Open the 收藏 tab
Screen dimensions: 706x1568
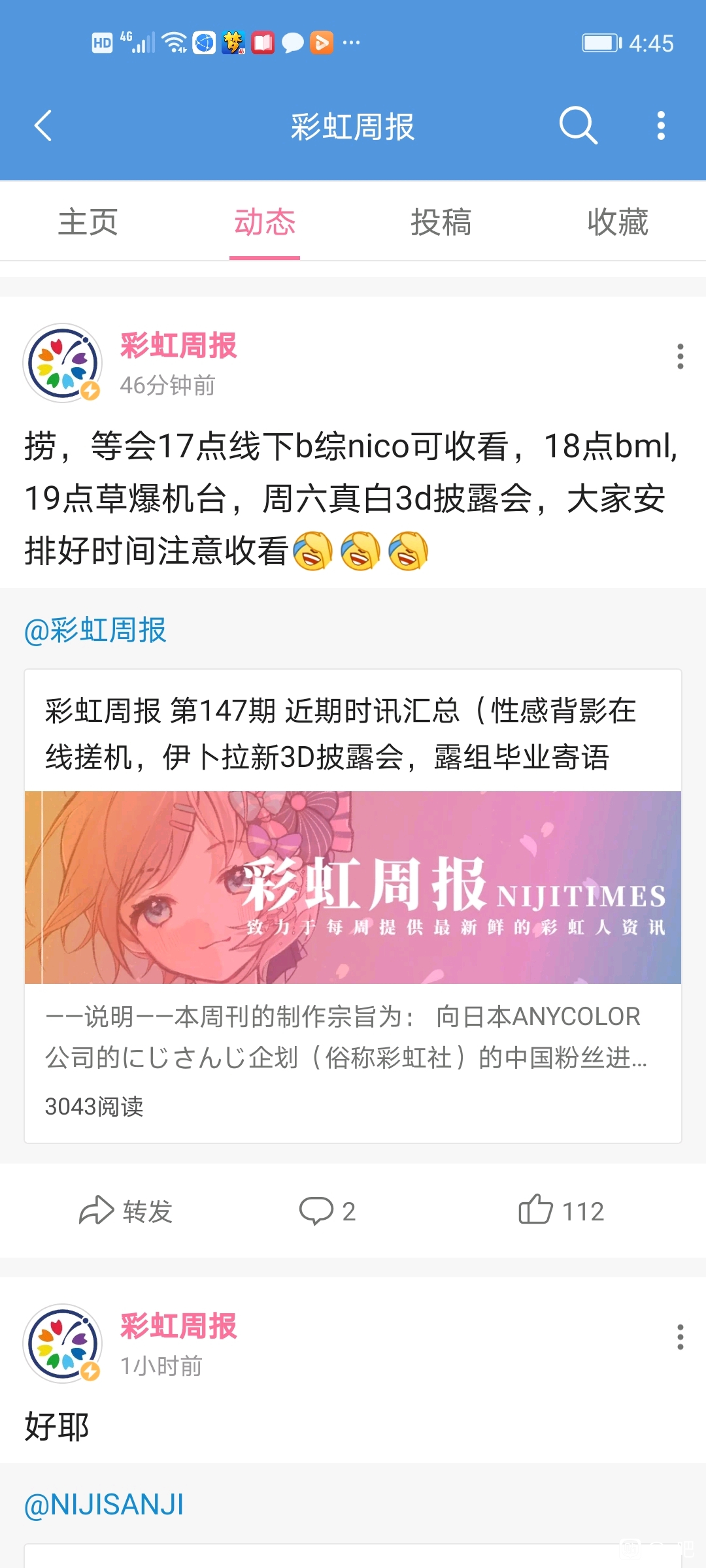coord(618,222)
